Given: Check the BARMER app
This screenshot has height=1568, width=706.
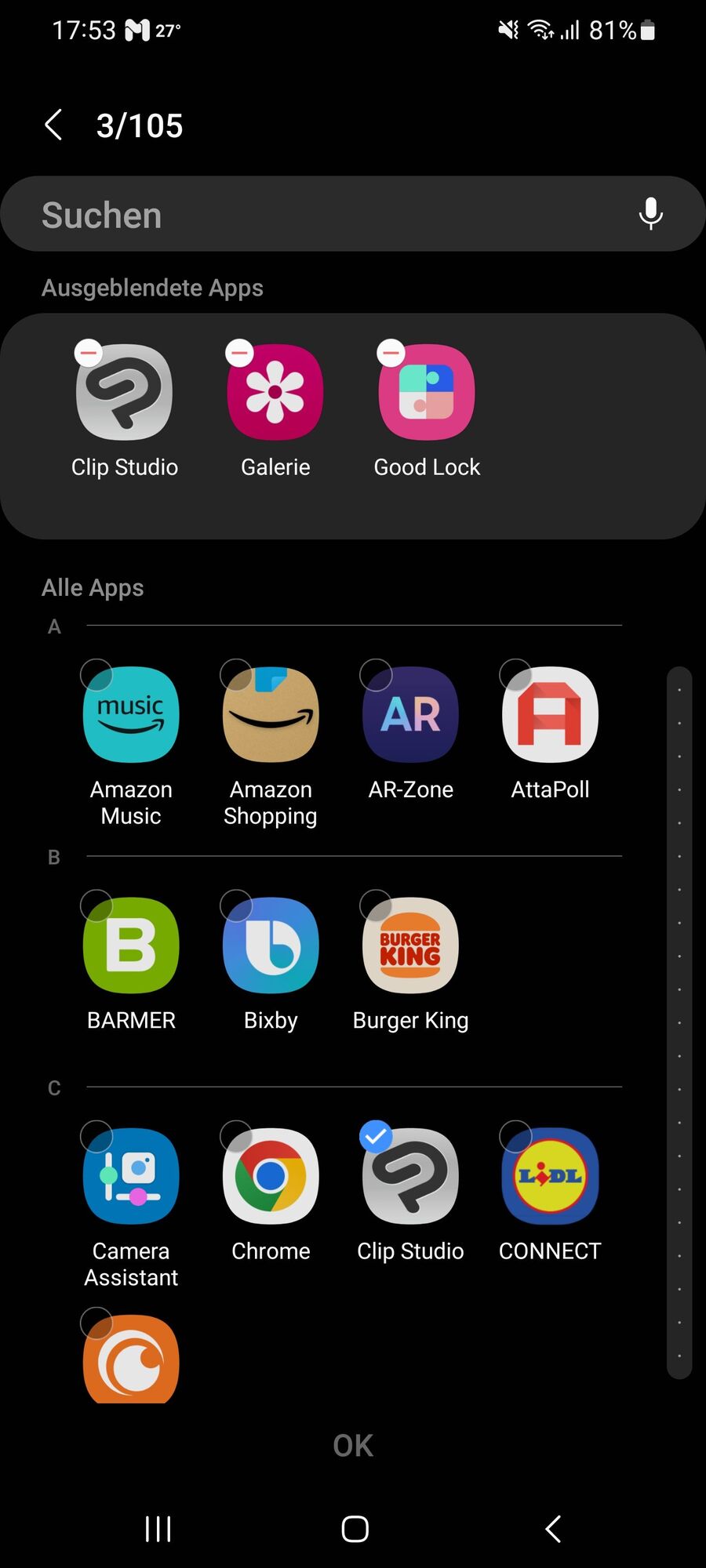Looking at the screenshot, I should tap(130, 946).
